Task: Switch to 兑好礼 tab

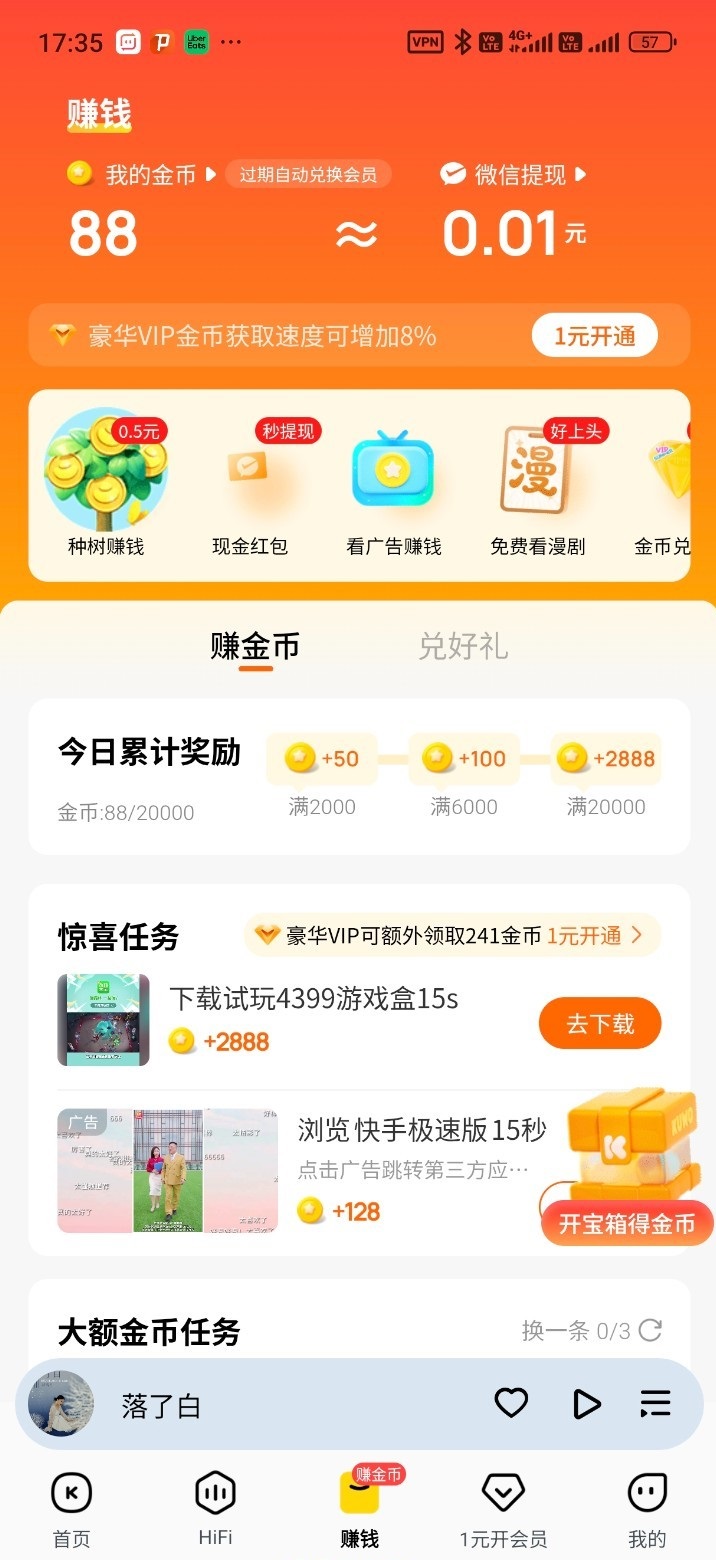Action: (462, 646)
